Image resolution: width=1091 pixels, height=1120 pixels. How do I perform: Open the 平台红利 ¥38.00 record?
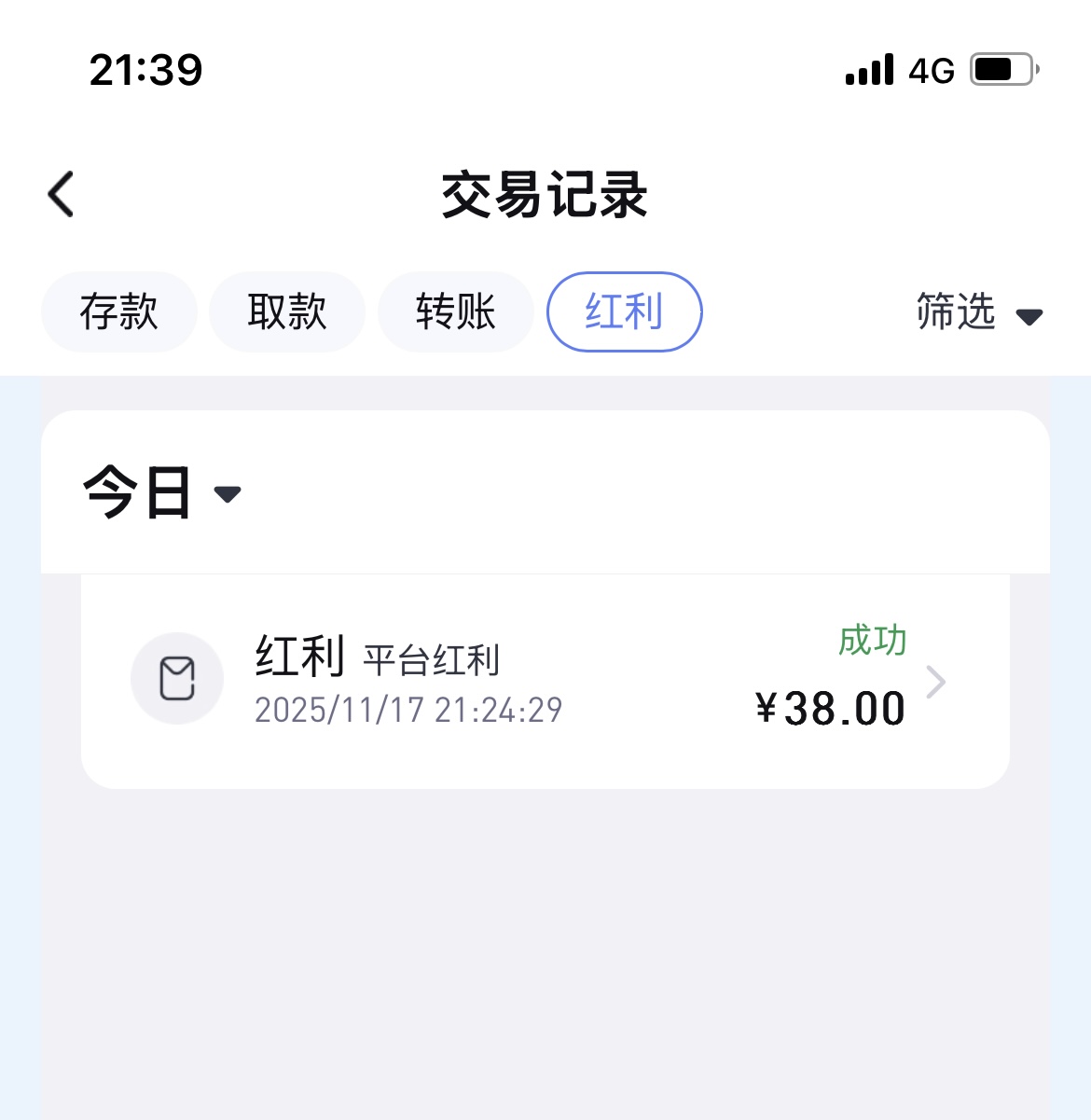pyautogui.click(x=545, y=682)
